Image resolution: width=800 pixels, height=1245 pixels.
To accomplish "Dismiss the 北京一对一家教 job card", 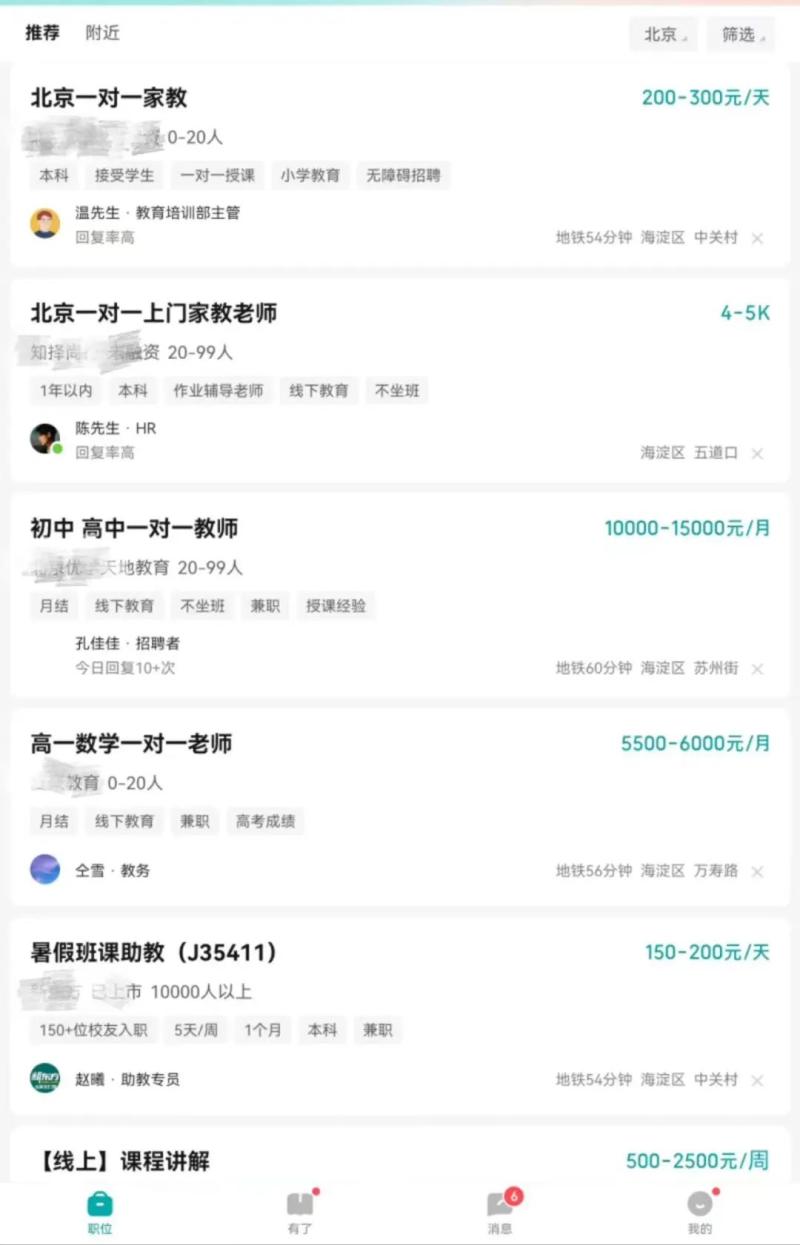I will pyautogui.click(x=757, y=238).
